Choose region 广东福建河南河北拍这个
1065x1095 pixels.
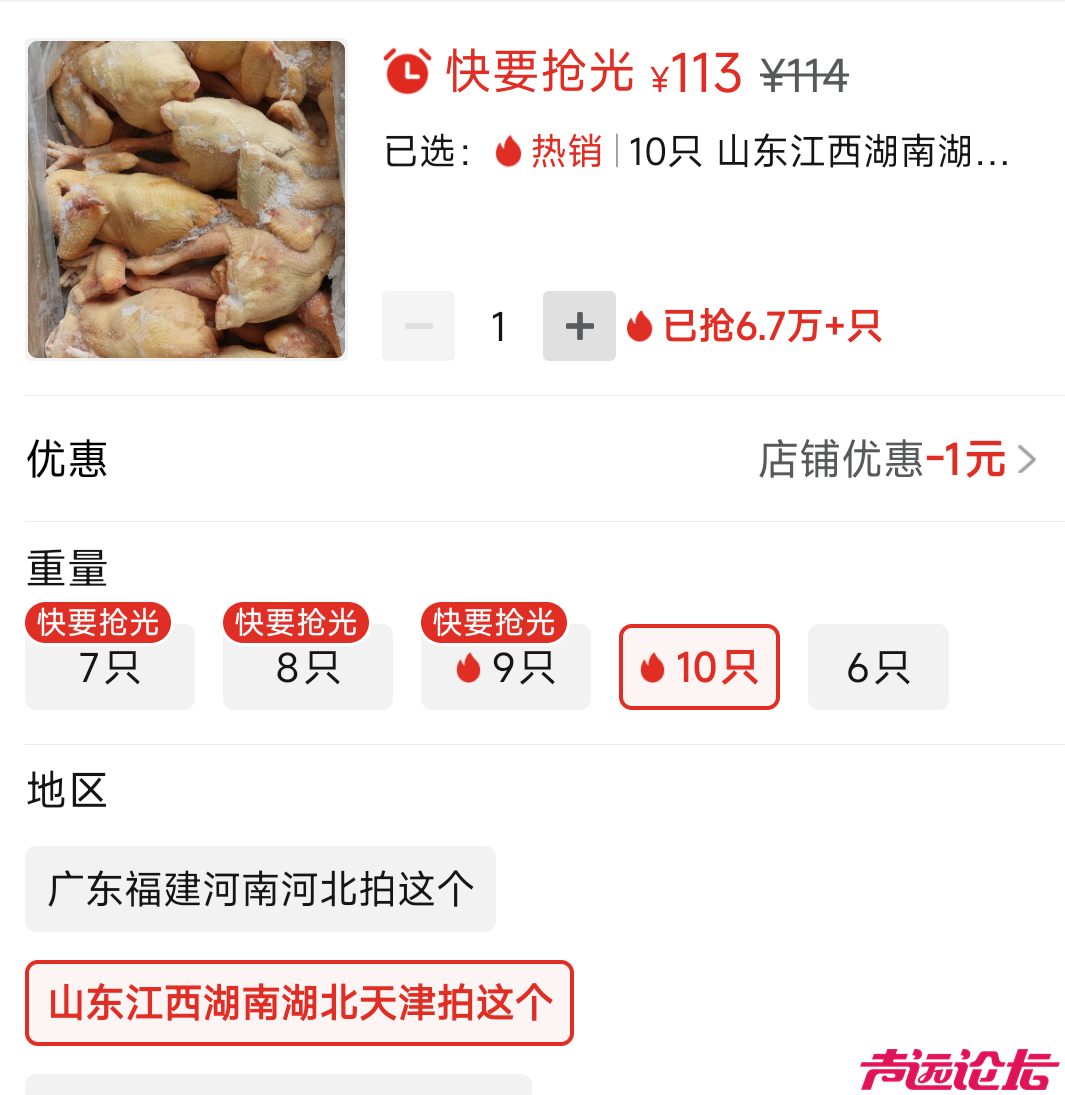coord(260,889)
